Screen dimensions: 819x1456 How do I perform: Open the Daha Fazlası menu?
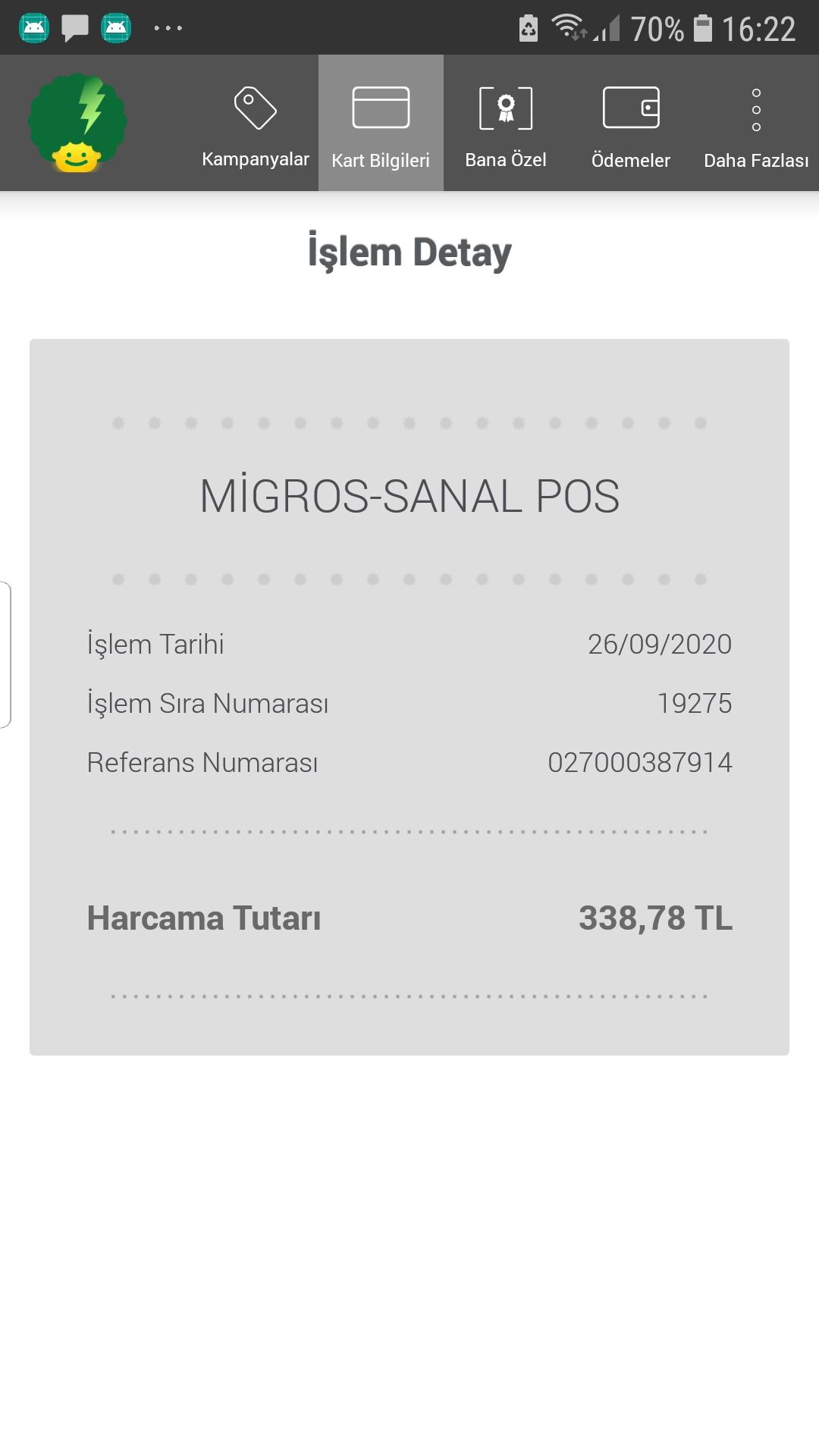click(x=756, y=123)
